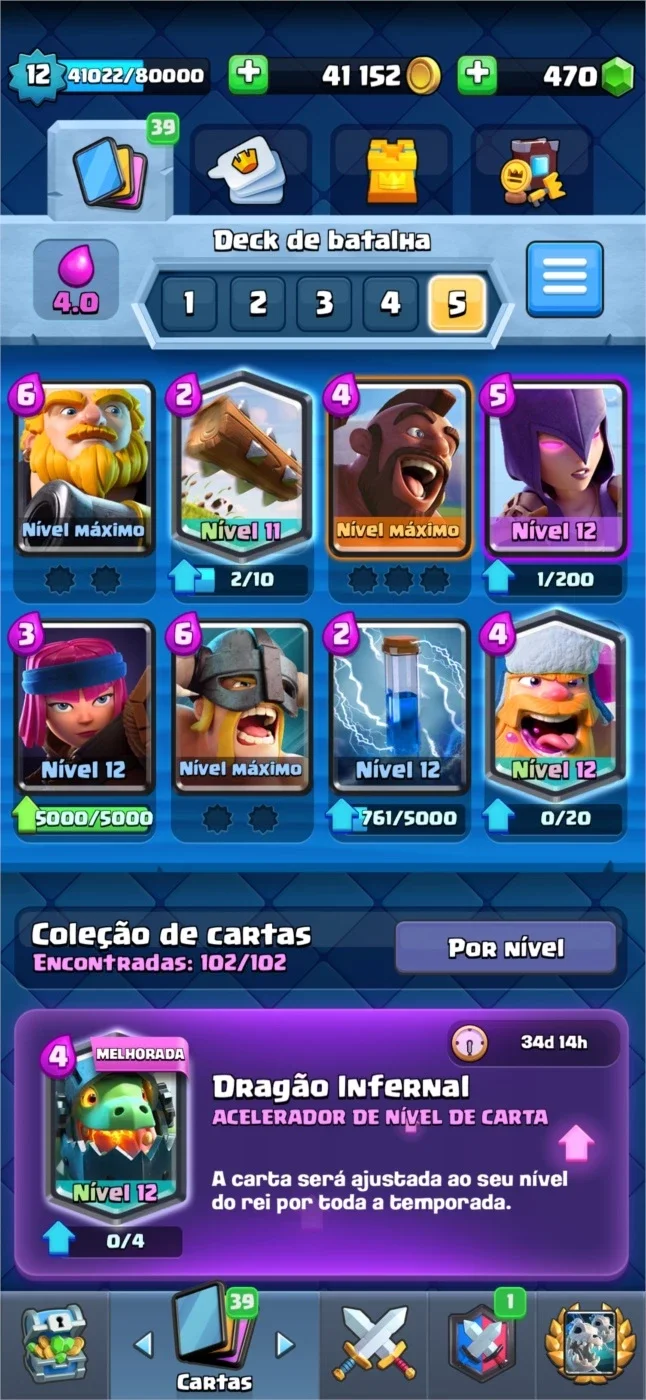Screen dimensions: 646x1400
Task: Change collection sorting with Por nível
Action: pyautogui.click(x=505, y=947)
